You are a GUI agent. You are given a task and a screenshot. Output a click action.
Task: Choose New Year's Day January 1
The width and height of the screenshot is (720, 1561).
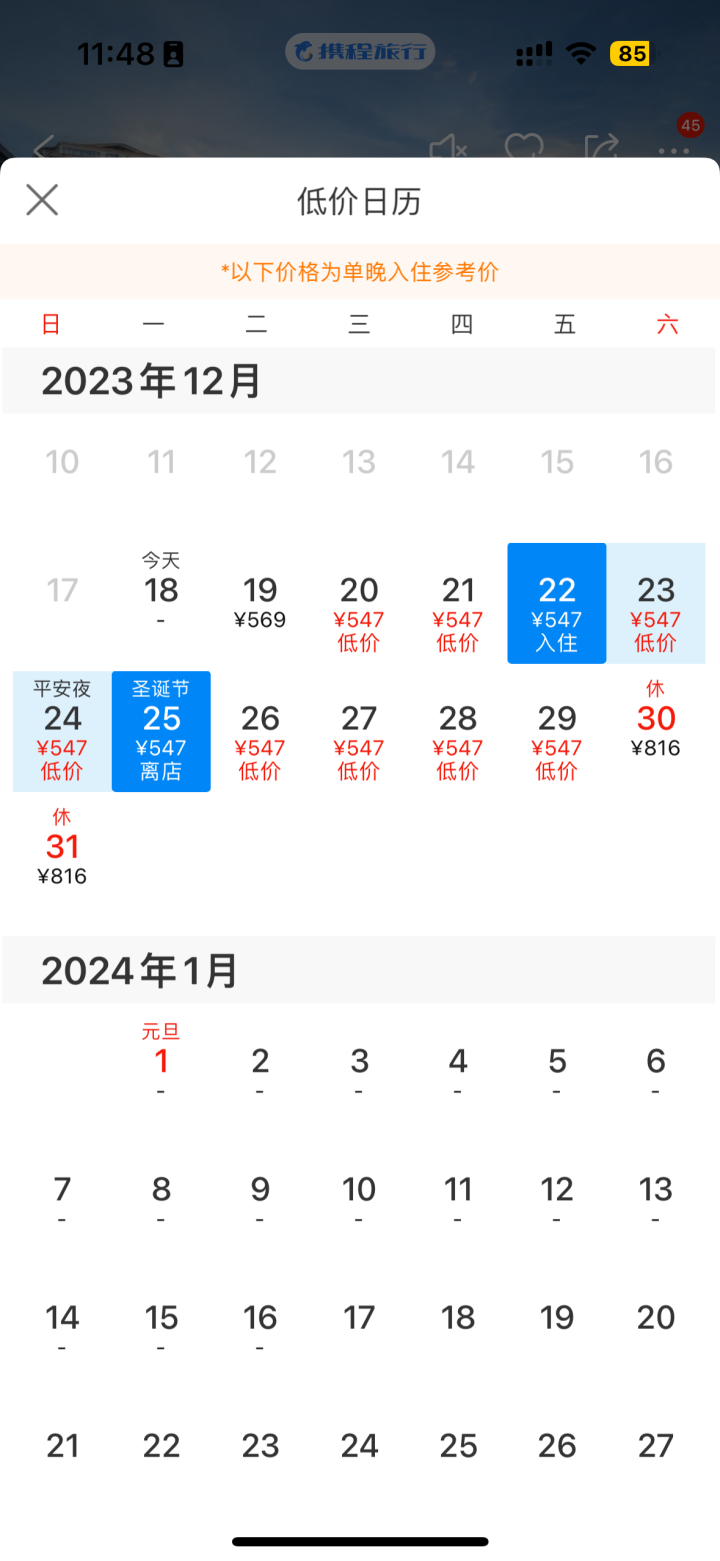(161, 1060)
